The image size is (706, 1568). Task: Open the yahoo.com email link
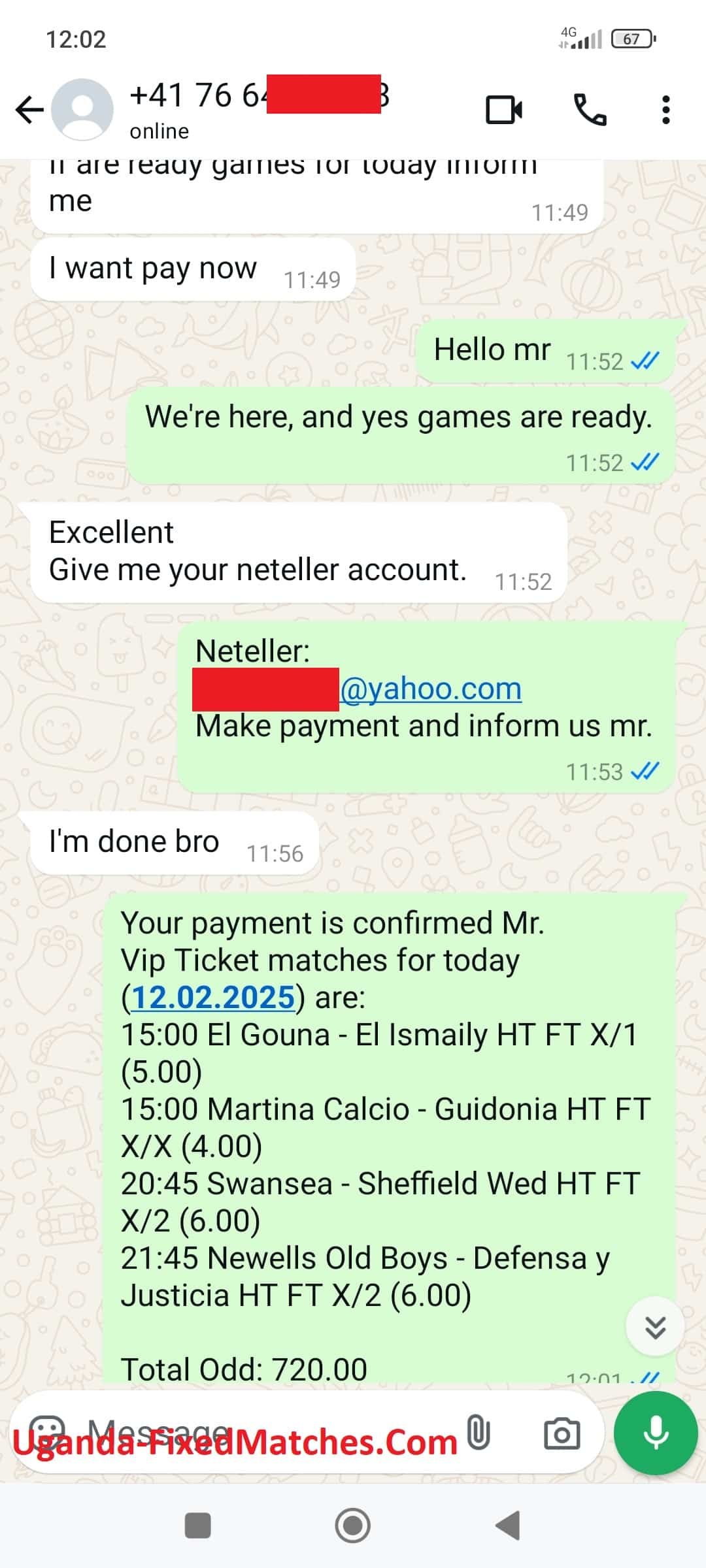(x=430, y=689)
